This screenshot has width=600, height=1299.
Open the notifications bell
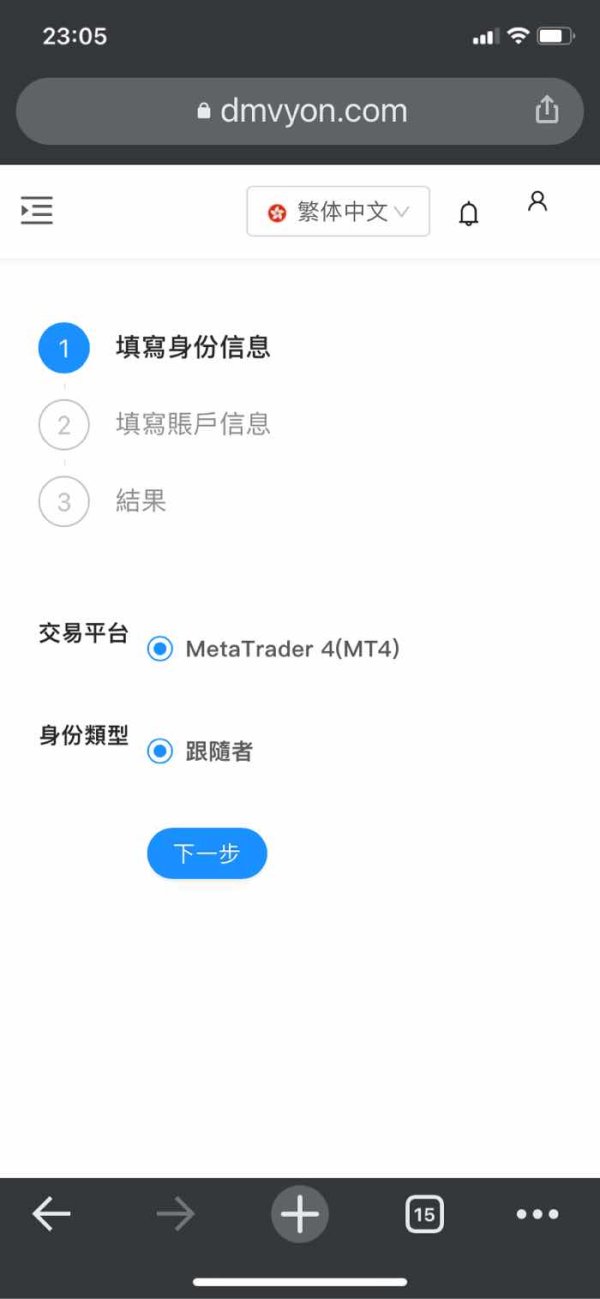(468, 214)
